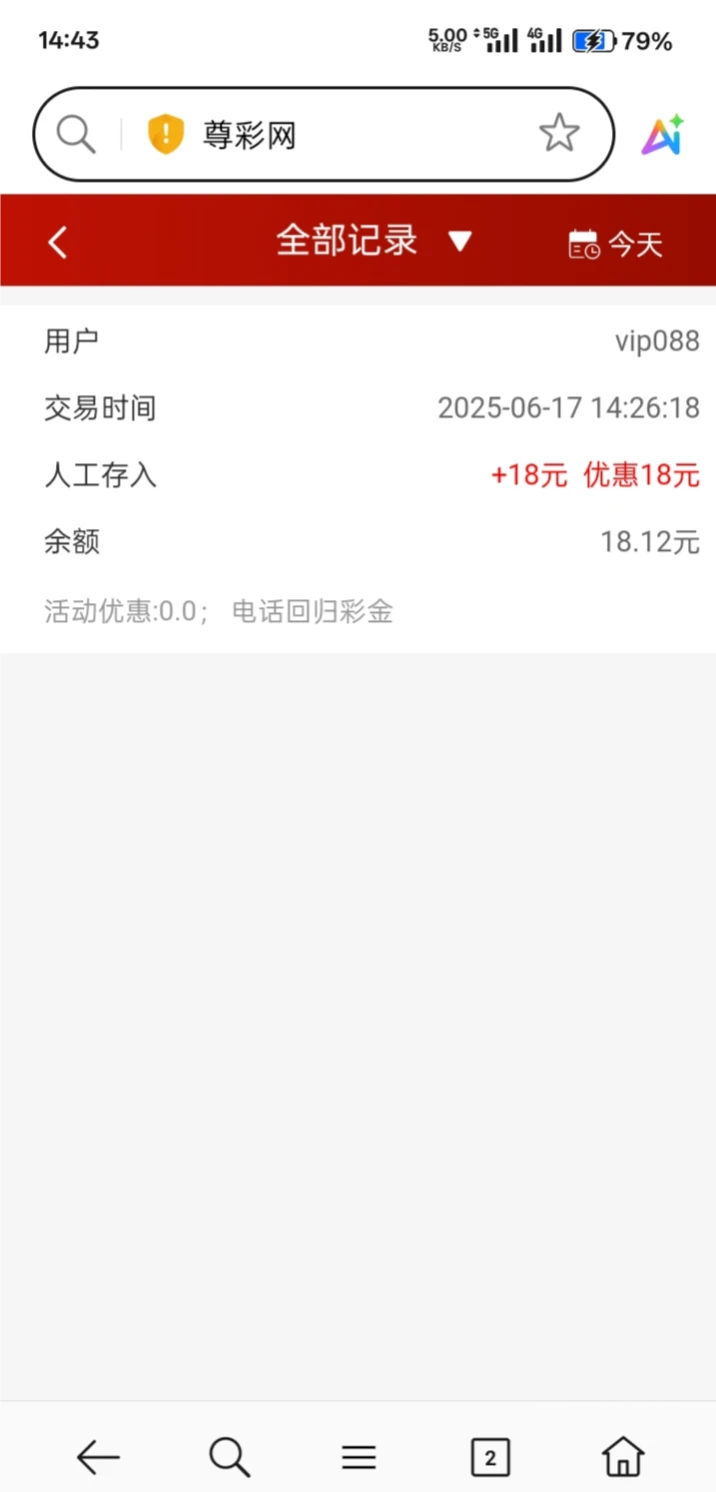
Task: Go back using the red header arrow
Action: pos(58,242)
